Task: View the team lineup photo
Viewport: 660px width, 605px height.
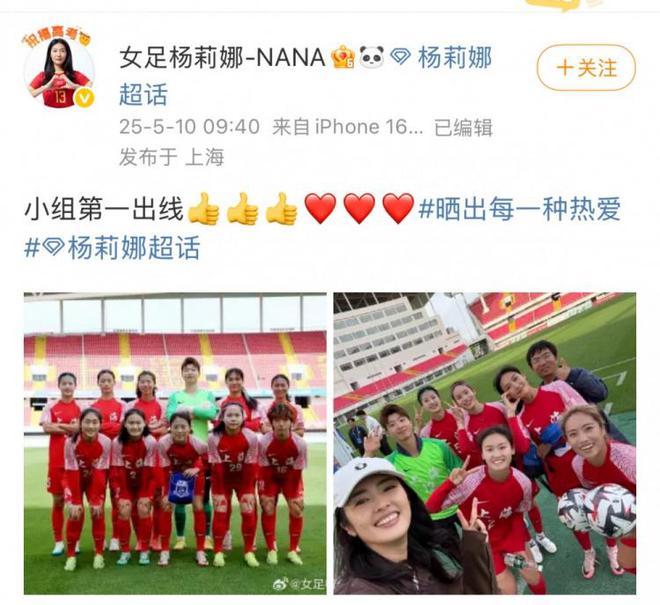Action: pyautogui.click(x=176, y=443)
